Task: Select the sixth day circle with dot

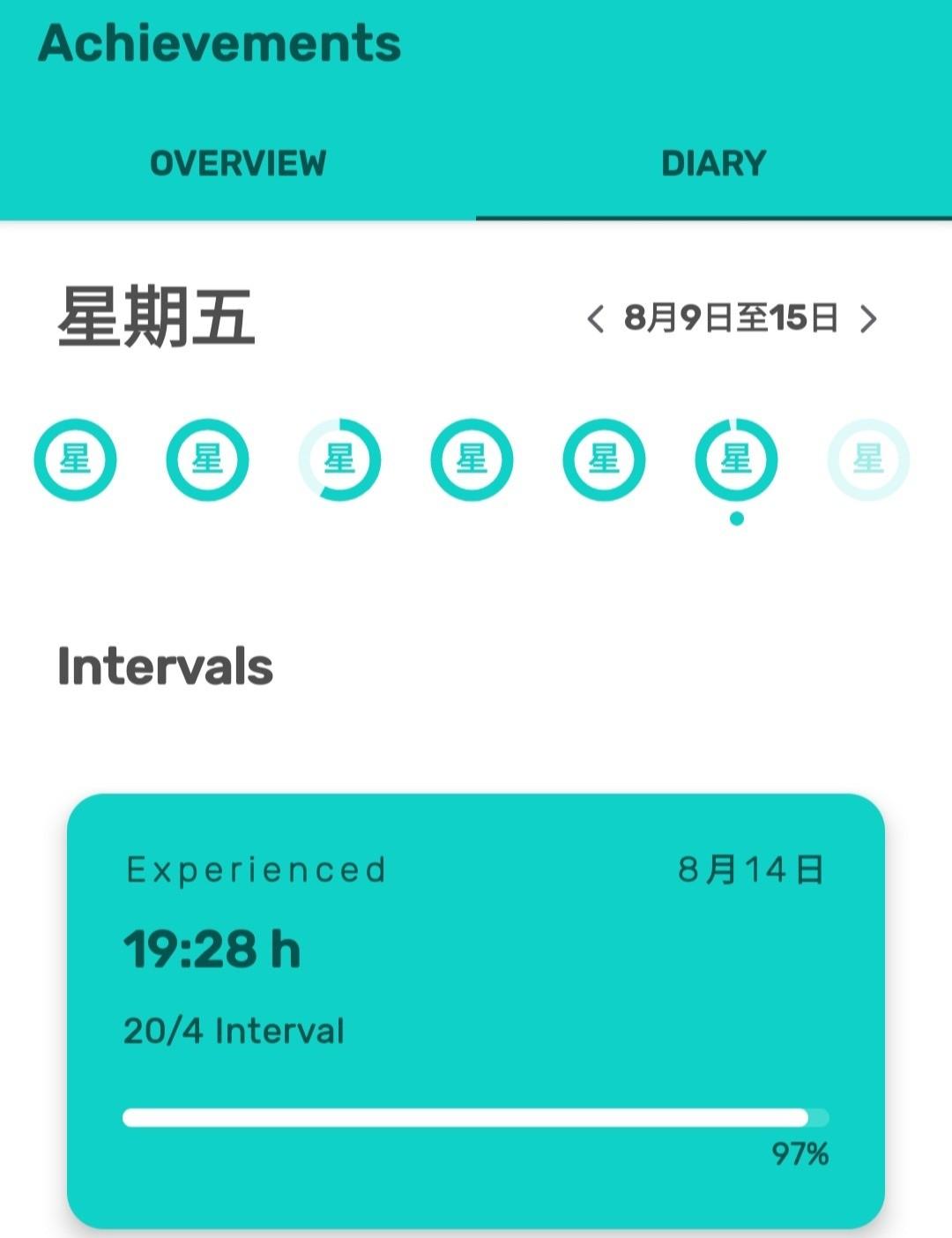Action: 736,459
